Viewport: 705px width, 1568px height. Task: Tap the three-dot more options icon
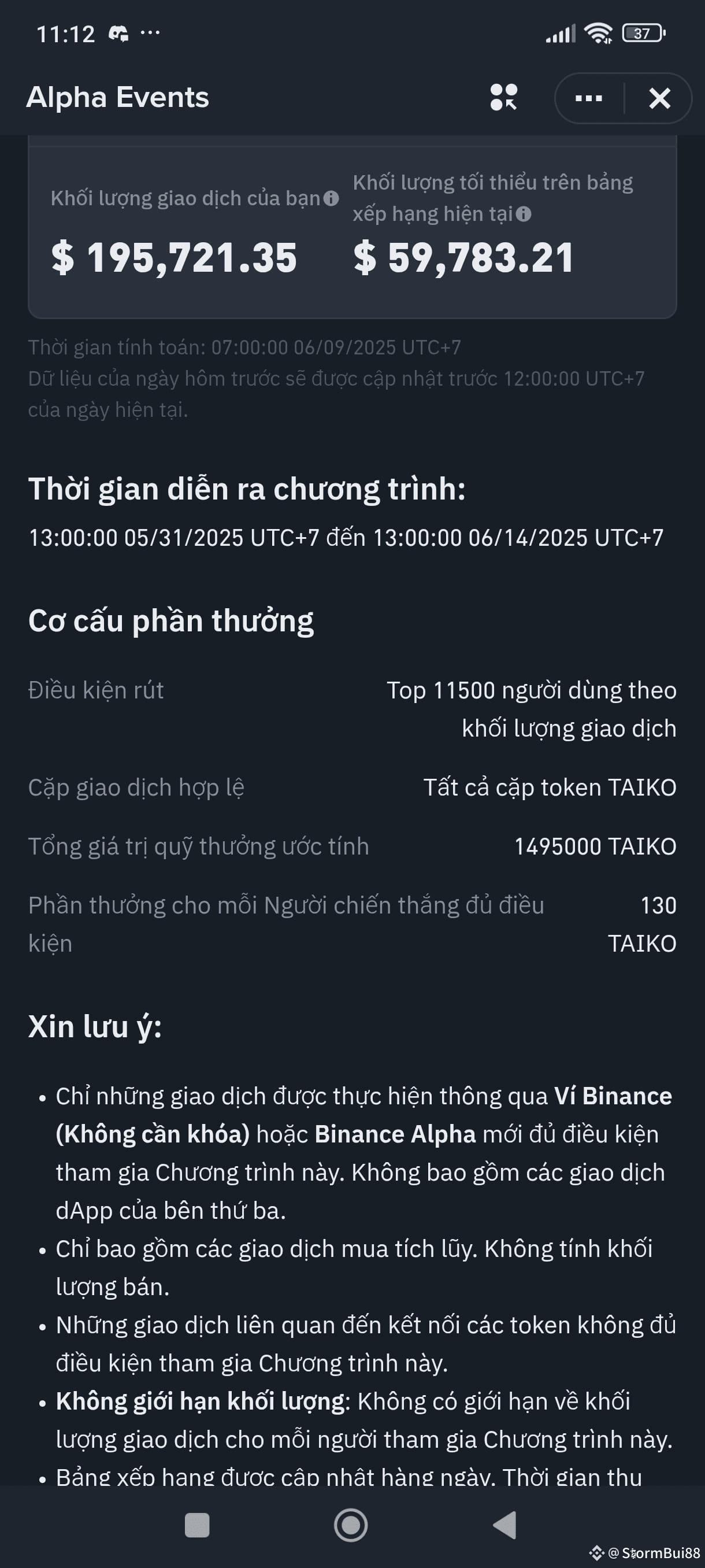pyautogui.click(x=587, y=97)
